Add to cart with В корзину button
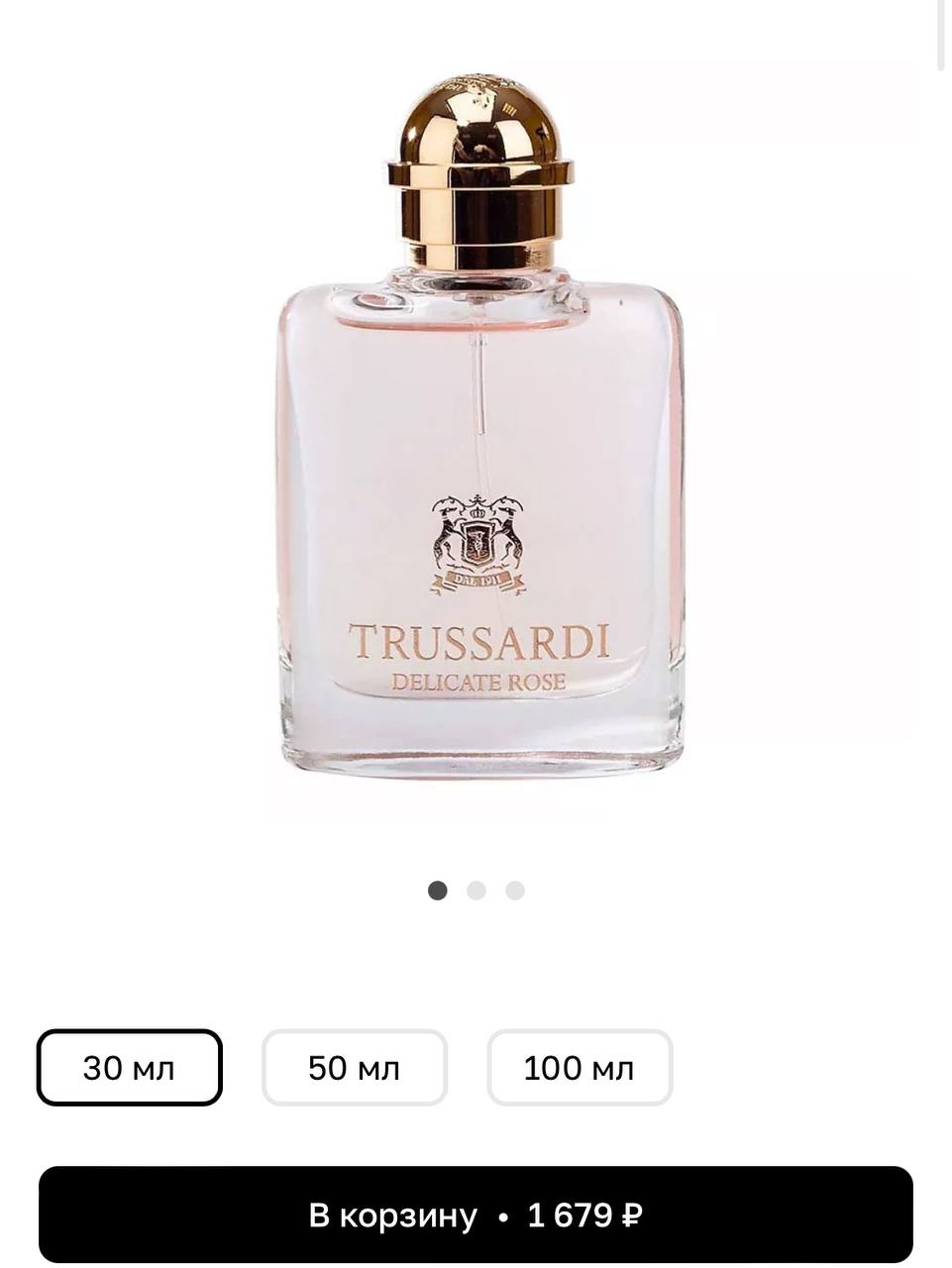The width and height of the screenshot is (952, 1268). pyautogui.click(x=476, y=1215)
